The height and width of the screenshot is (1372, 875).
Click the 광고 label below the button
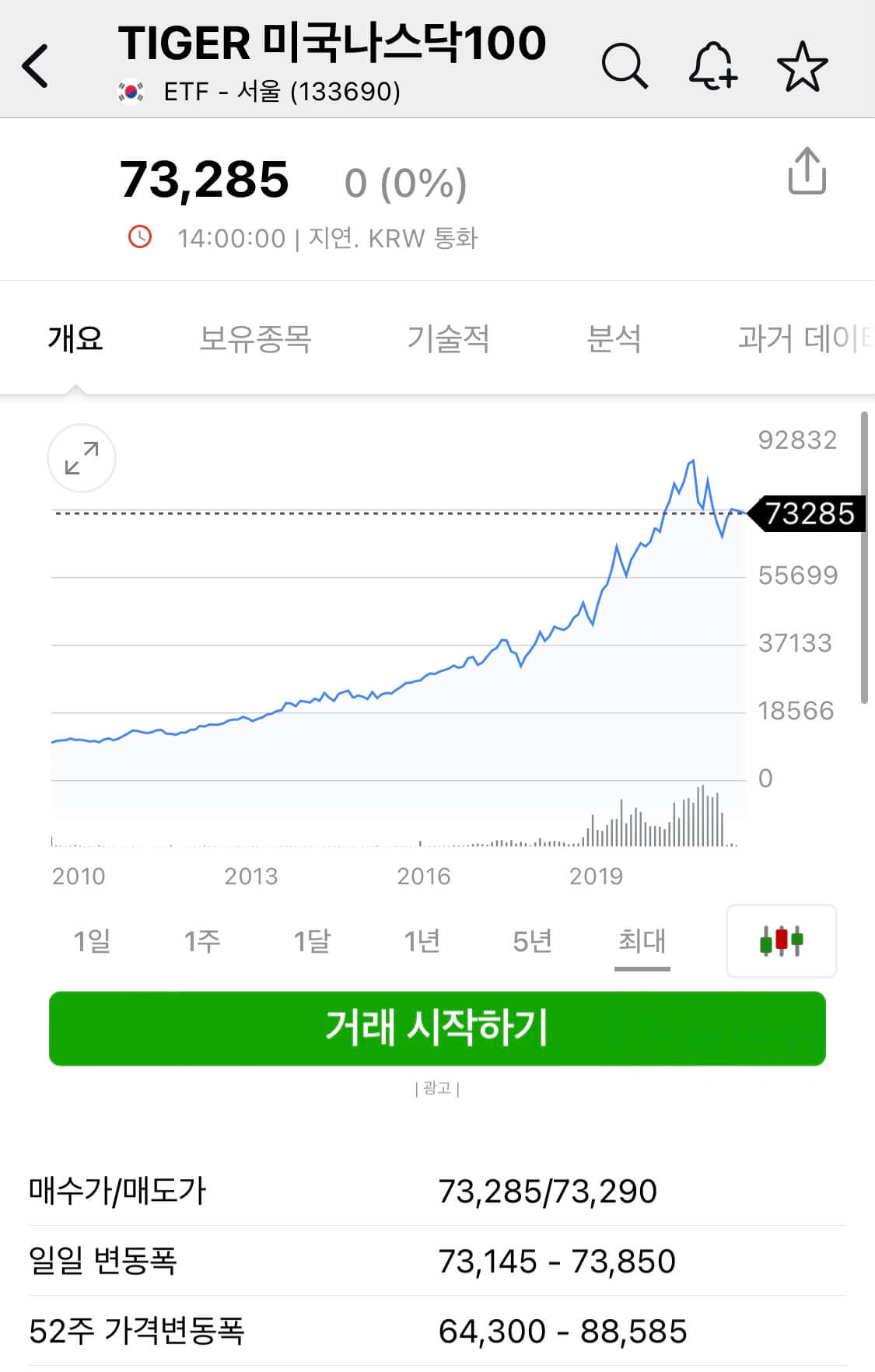pos(437,1089)
